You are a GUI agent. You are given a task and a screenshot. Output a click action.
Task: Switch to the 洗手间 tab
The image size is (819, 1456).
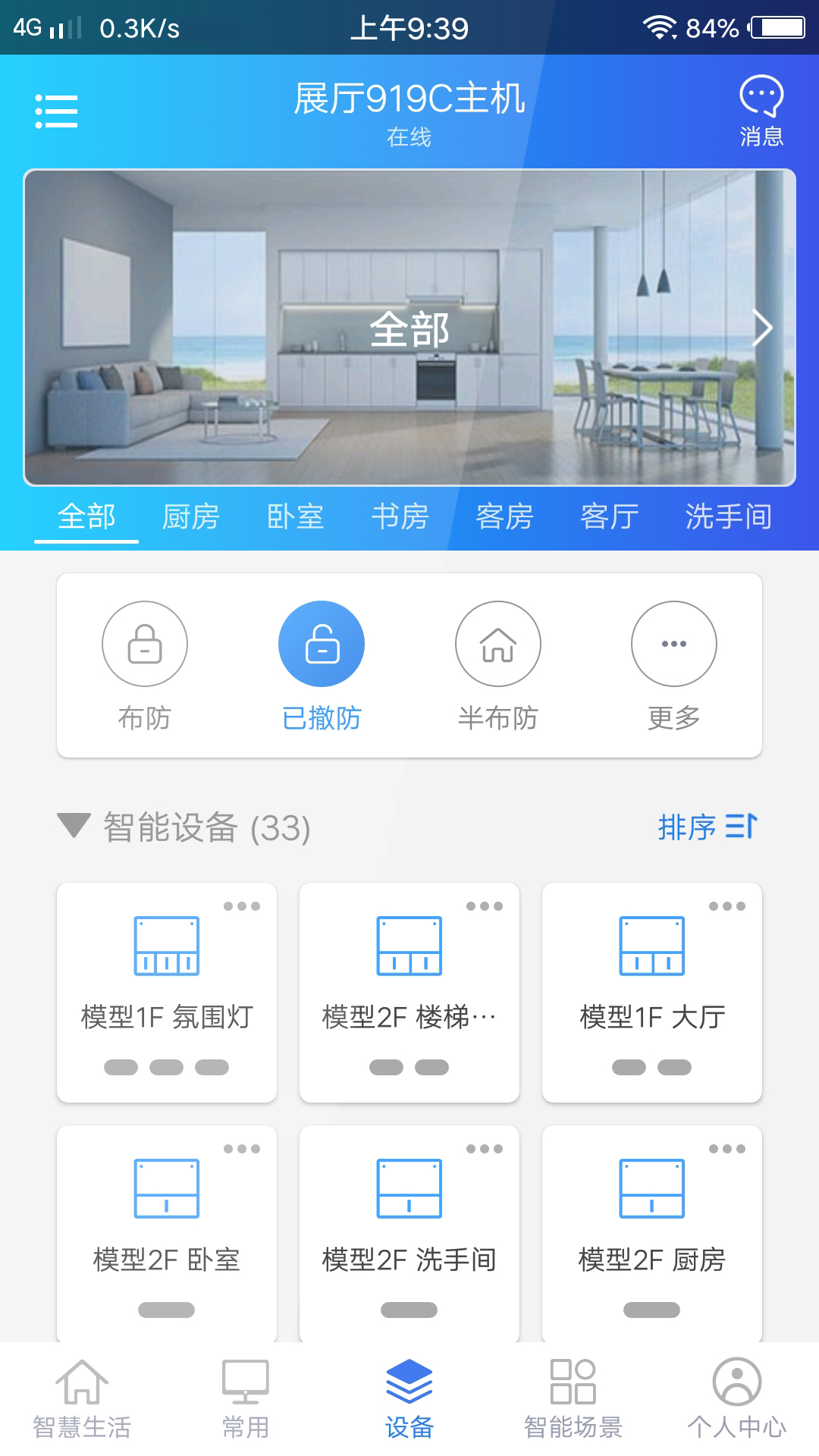(729, 516)
